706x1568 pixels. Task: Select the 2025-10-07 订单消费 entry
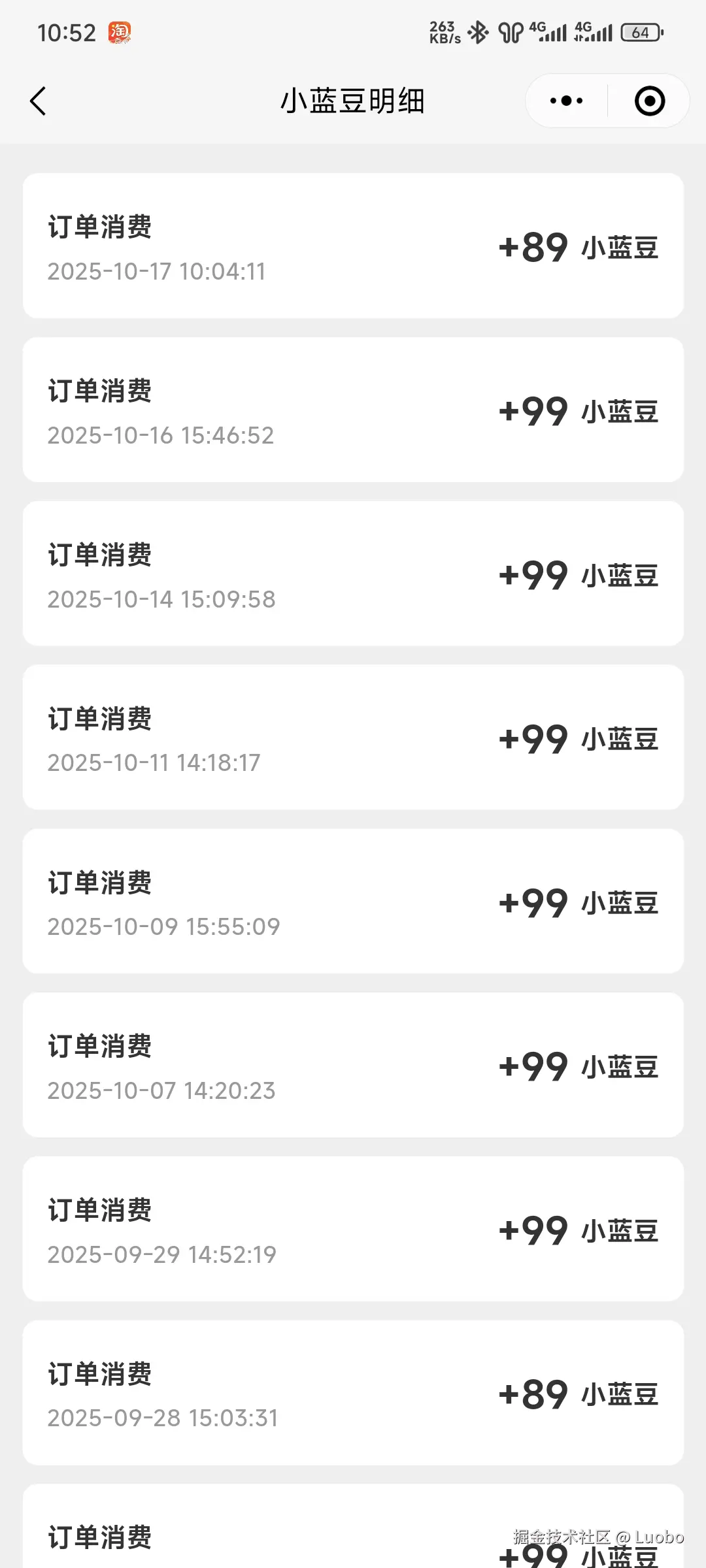(x=353, y=1066)
